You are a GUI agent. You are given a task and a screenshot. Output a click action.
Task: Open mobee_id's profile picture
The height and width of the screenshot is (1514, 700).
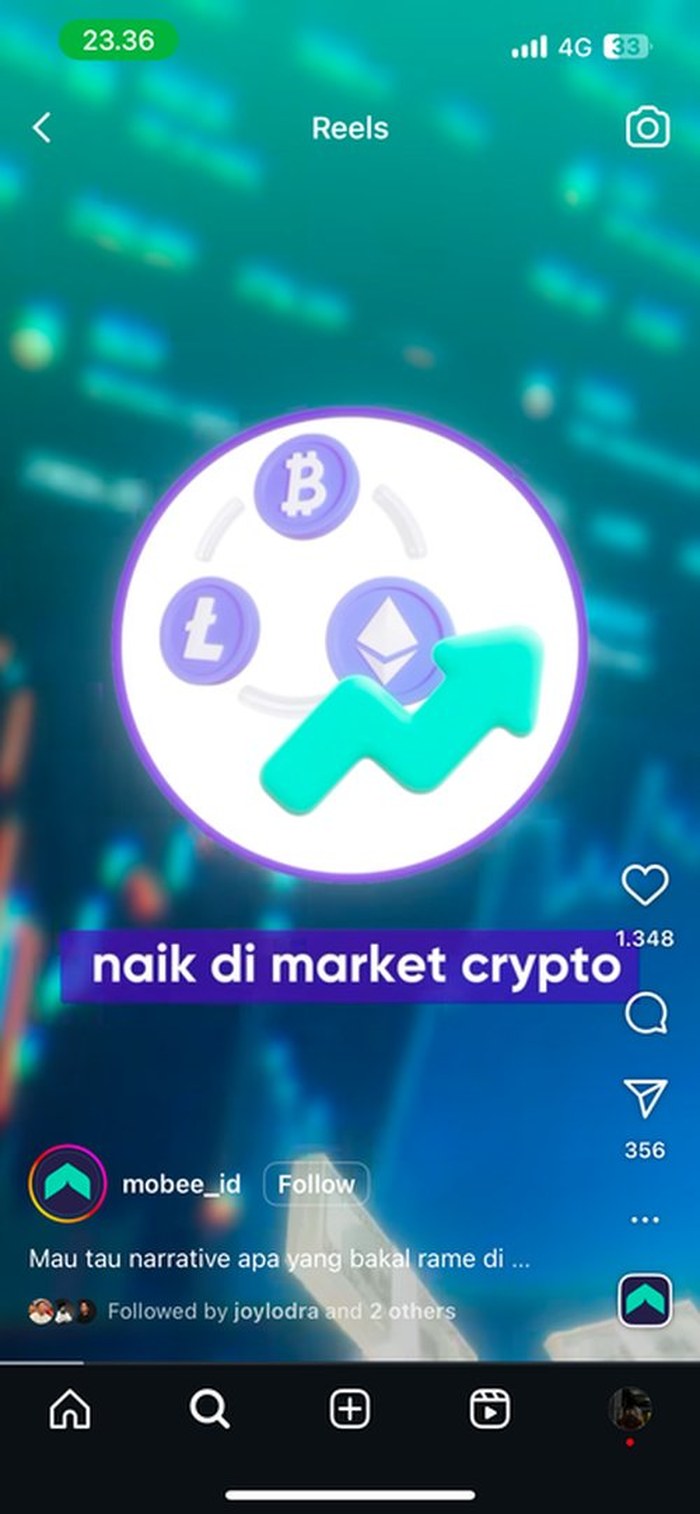[67, 1184]
